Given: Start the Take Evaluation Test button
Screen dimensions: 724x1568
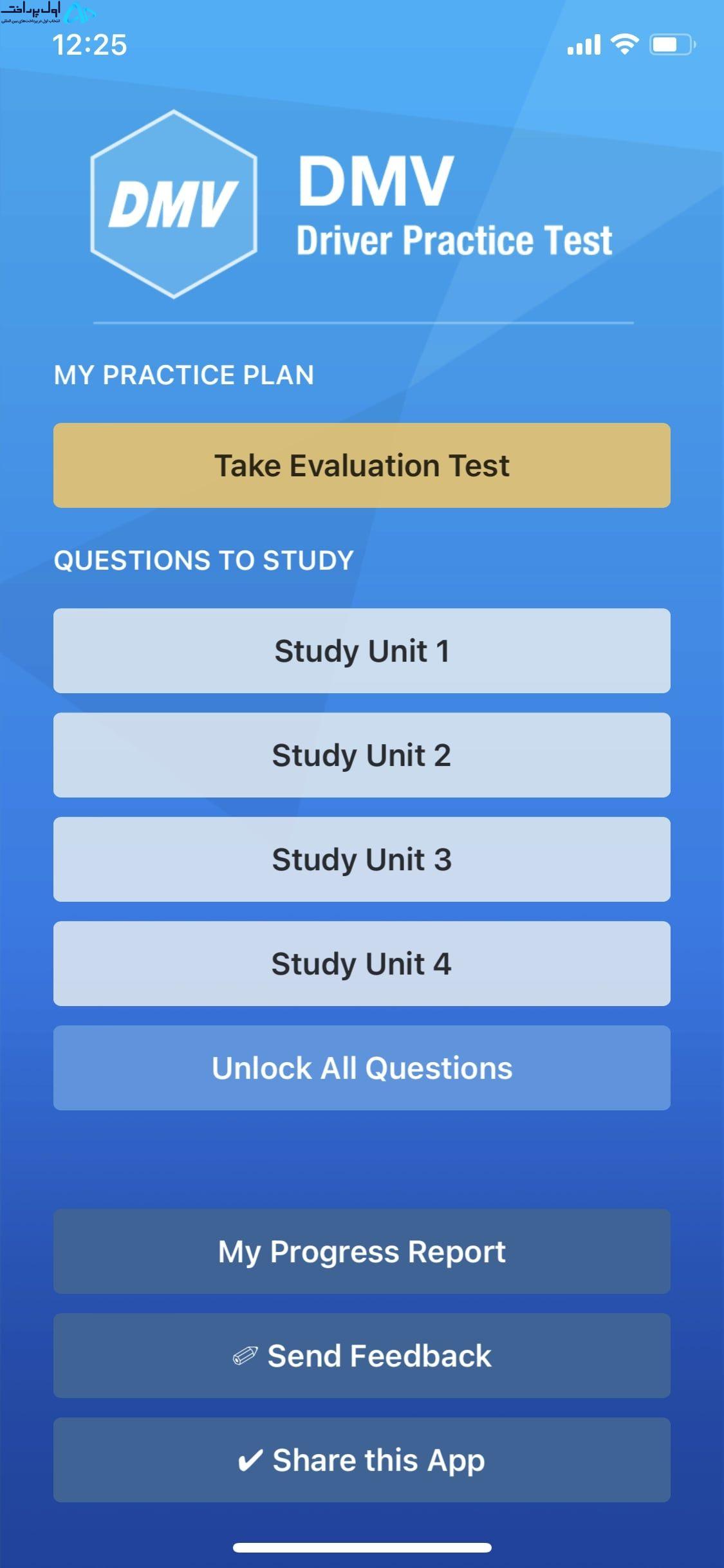Looking at the screenshot, I should pyautogui.click(x=362, y=465).
